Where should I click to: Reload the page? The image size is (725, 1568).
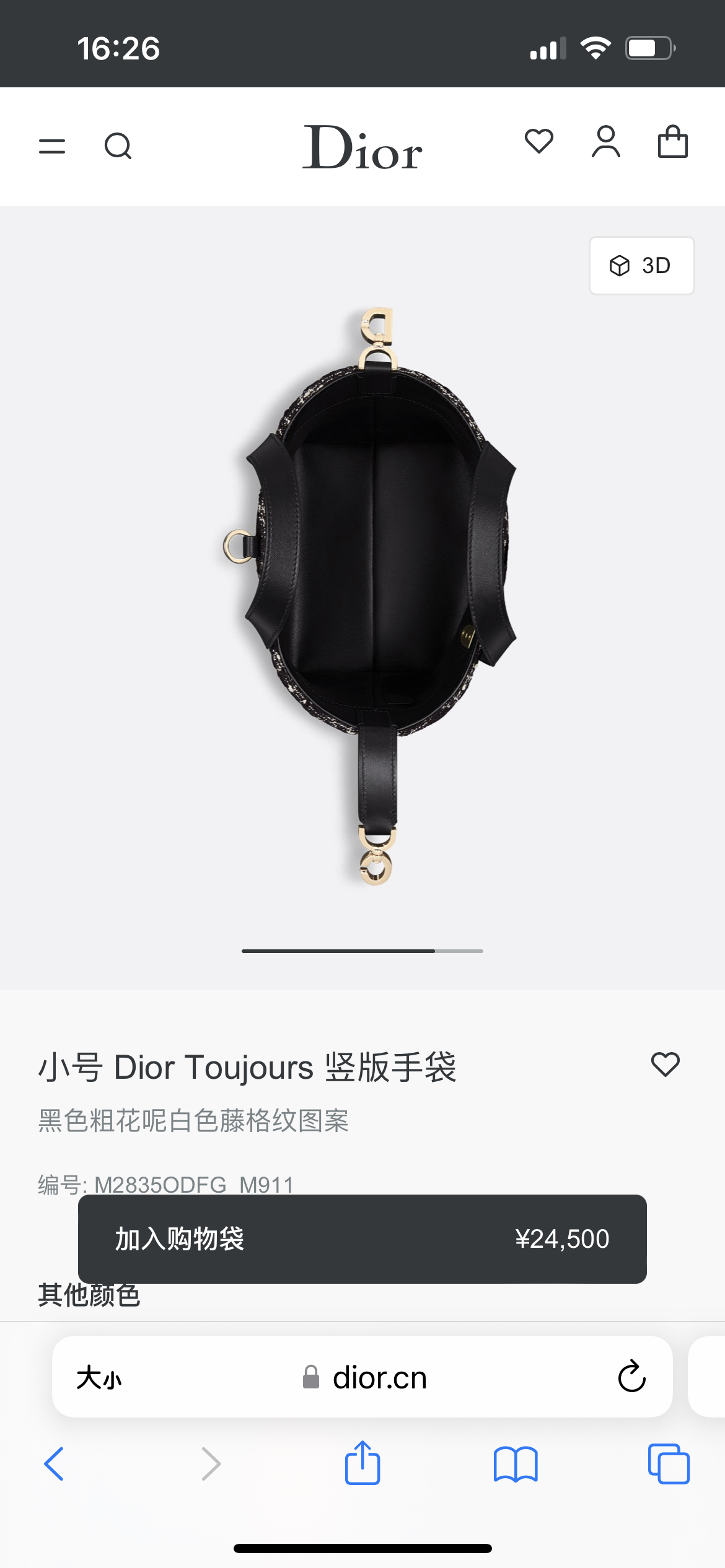(632, 1376)
